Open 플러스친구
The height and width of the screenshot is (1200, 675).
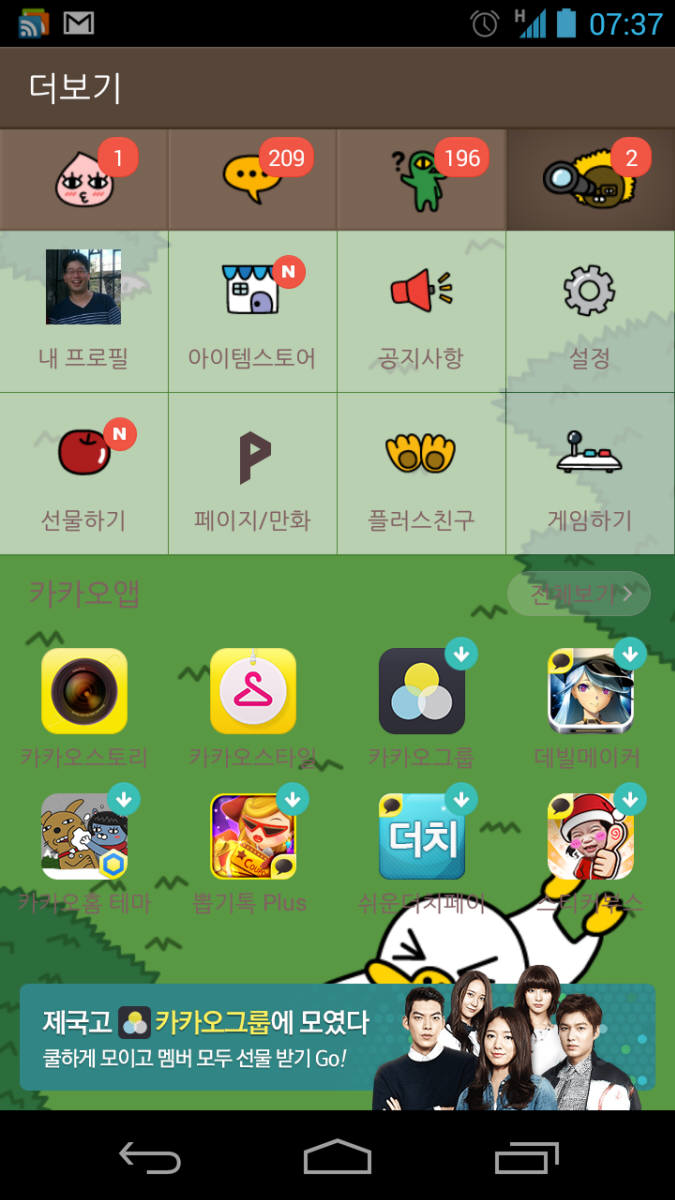421,473
